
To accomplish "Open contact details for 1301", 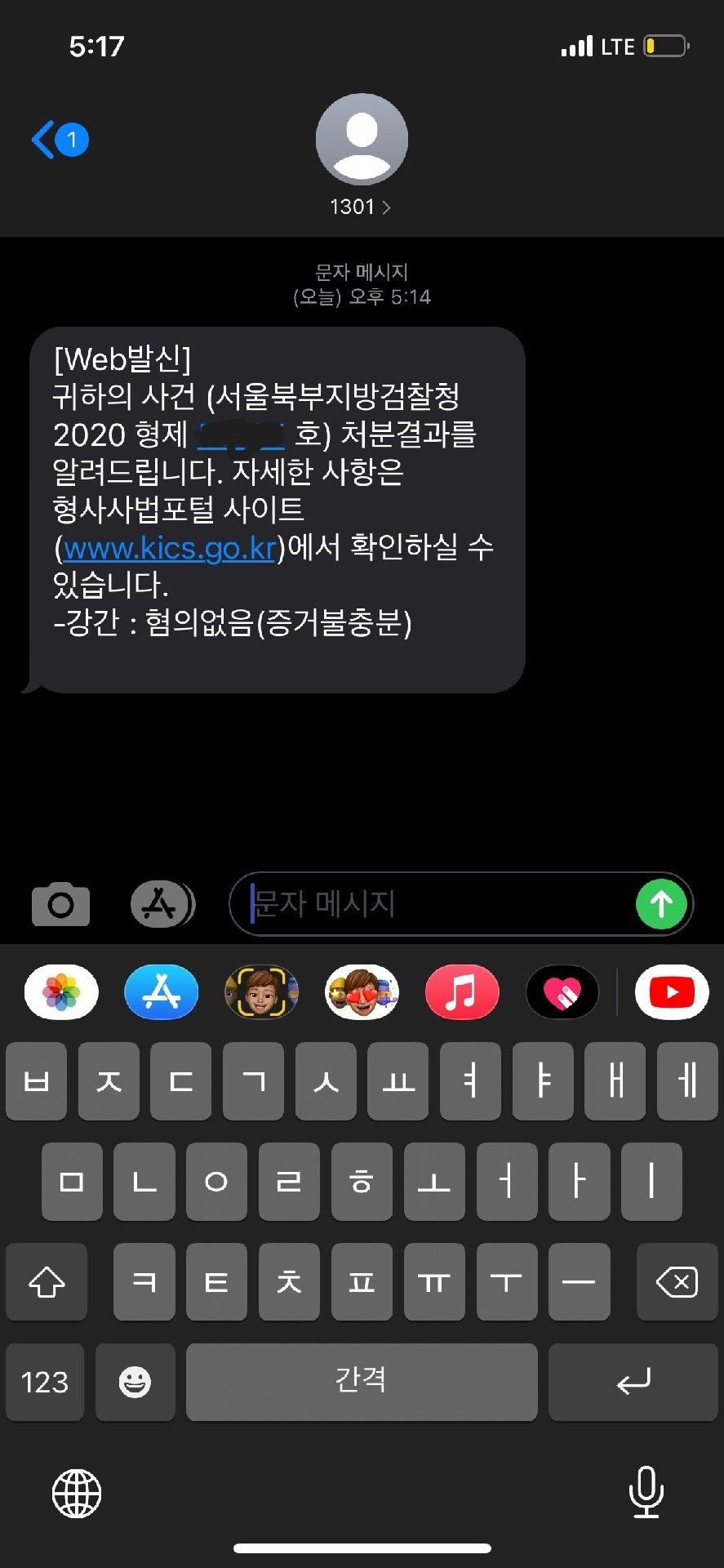I will coord(361,207).
